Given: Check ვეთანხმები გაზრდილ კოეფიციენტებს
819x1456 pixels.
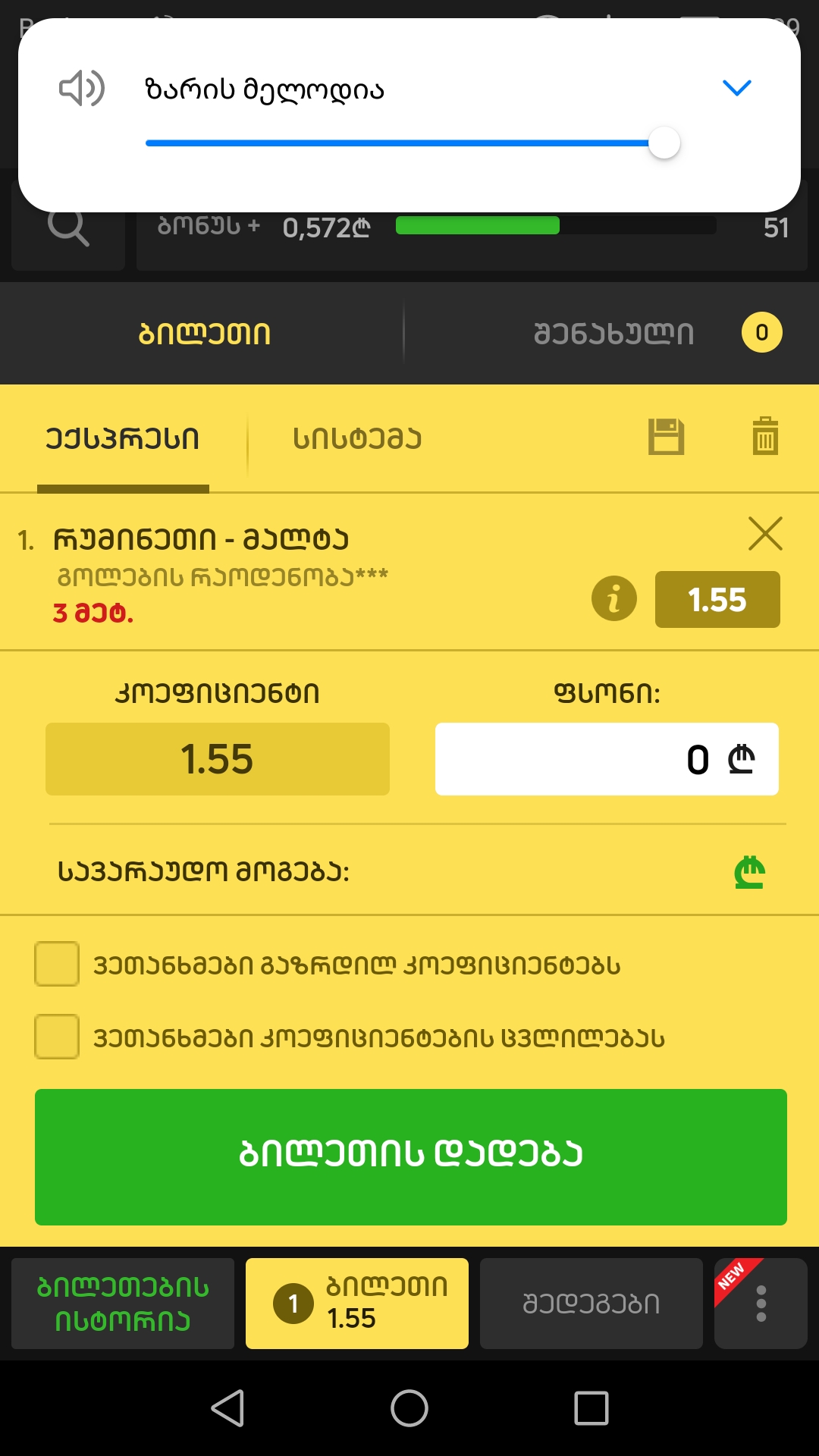Looking at the screenshot, I should [x=57, y=964].
